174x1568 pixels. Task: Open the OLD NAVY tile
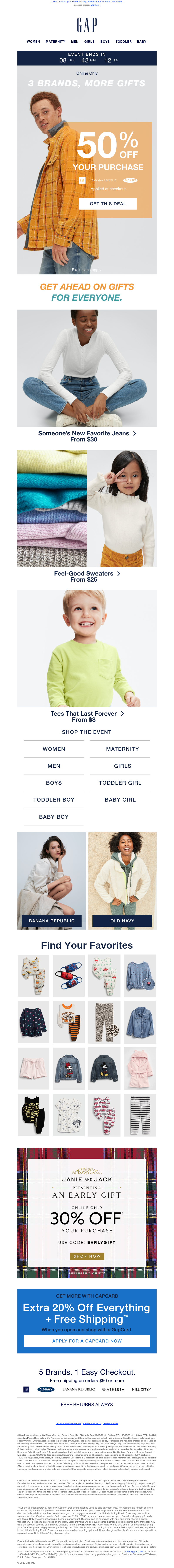click(x=122, y=921)
